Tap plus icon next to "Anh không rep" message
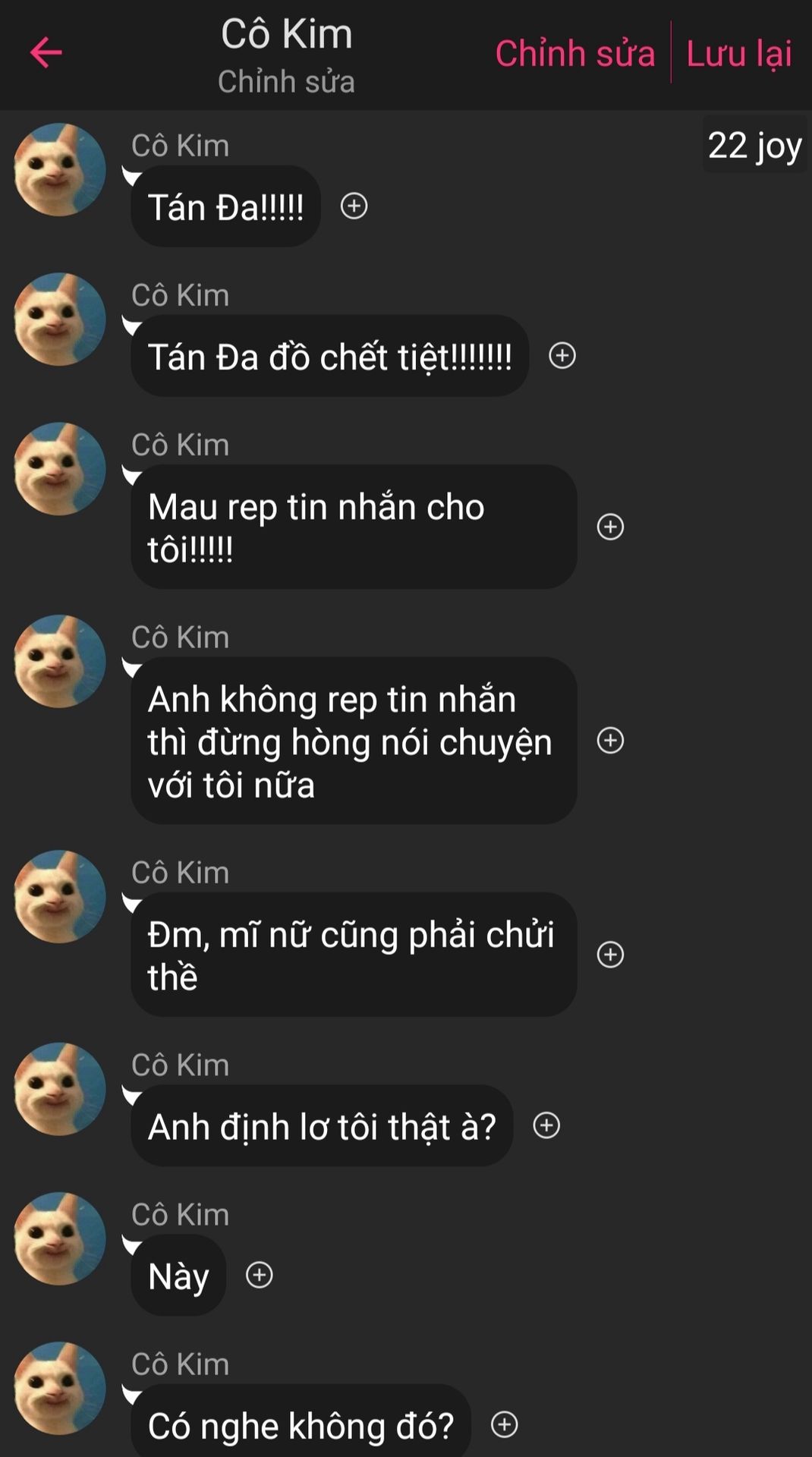Viewport: 812px width, 1457px height. [x=610, y=740]
